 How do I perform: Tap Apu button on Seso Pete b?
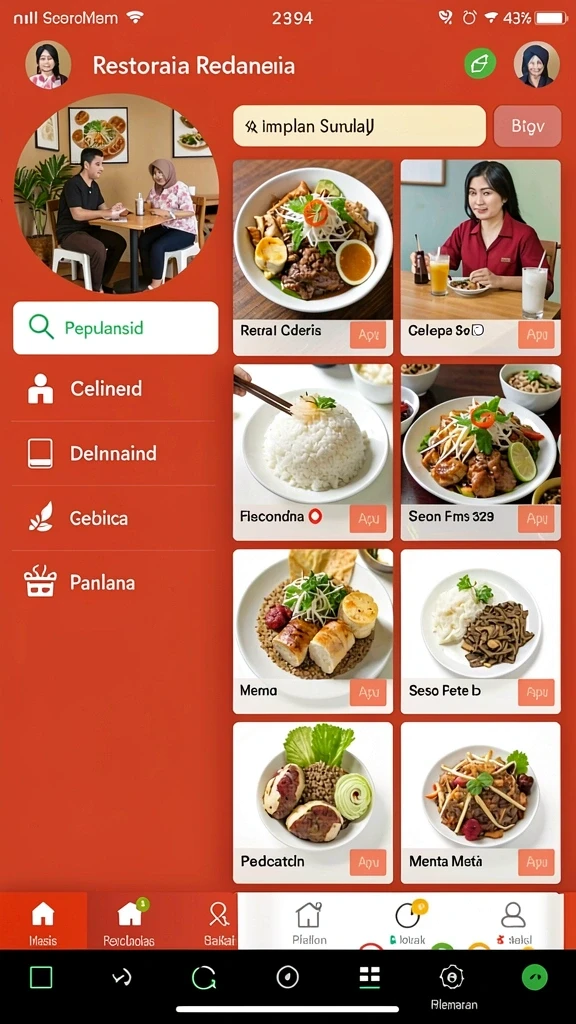coord(536,692)
